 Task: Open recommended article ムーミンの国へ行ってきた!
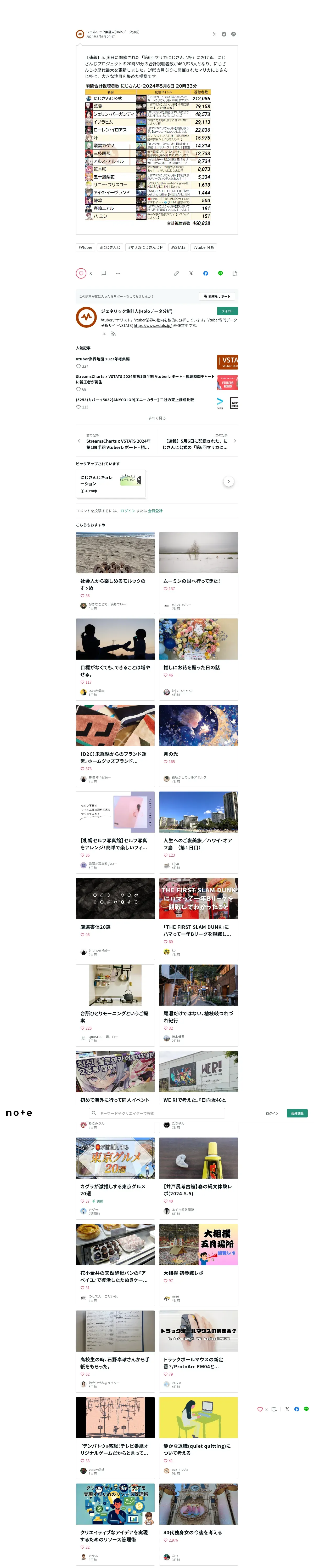point(192,581)
